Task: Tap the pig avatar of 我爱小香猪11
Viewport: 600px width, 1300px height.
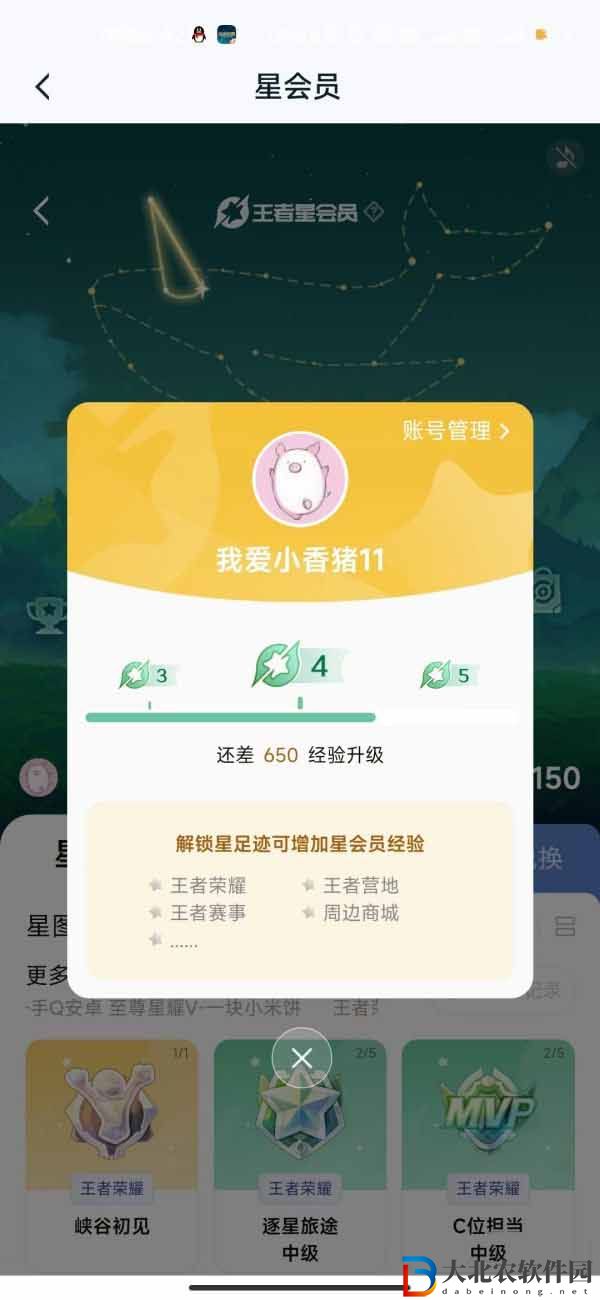Action: pos(300,479)
